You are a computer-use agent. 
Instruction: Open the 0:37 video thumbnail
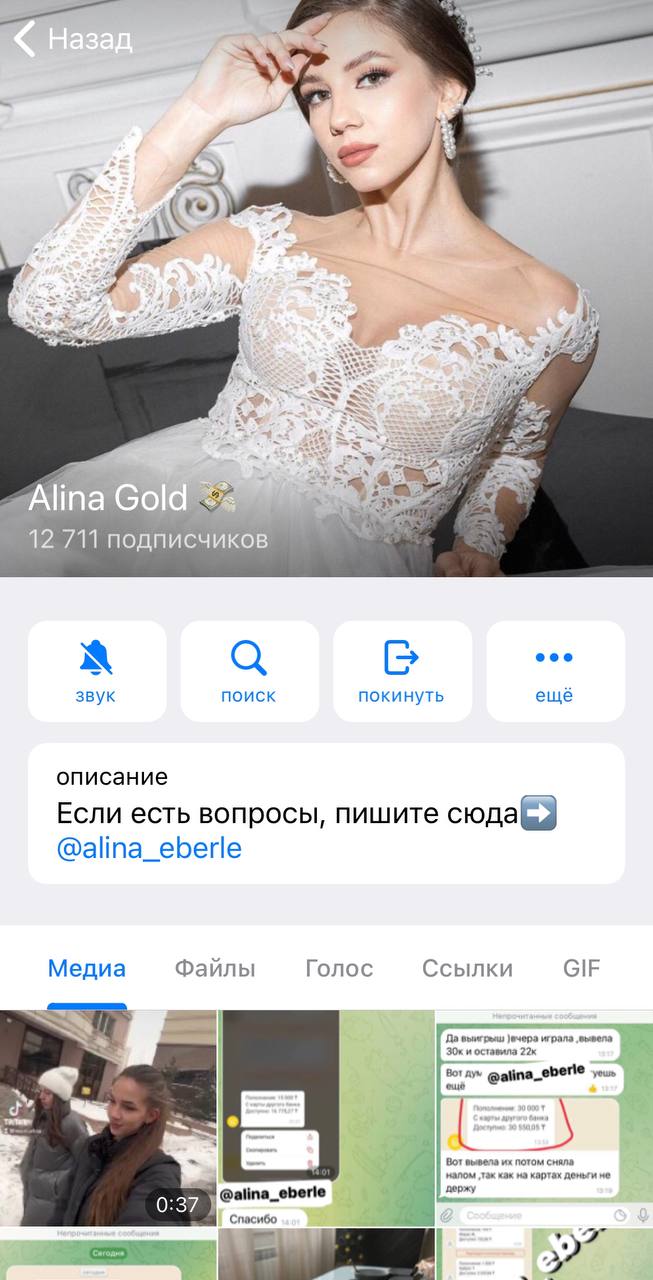[108, 1117]
